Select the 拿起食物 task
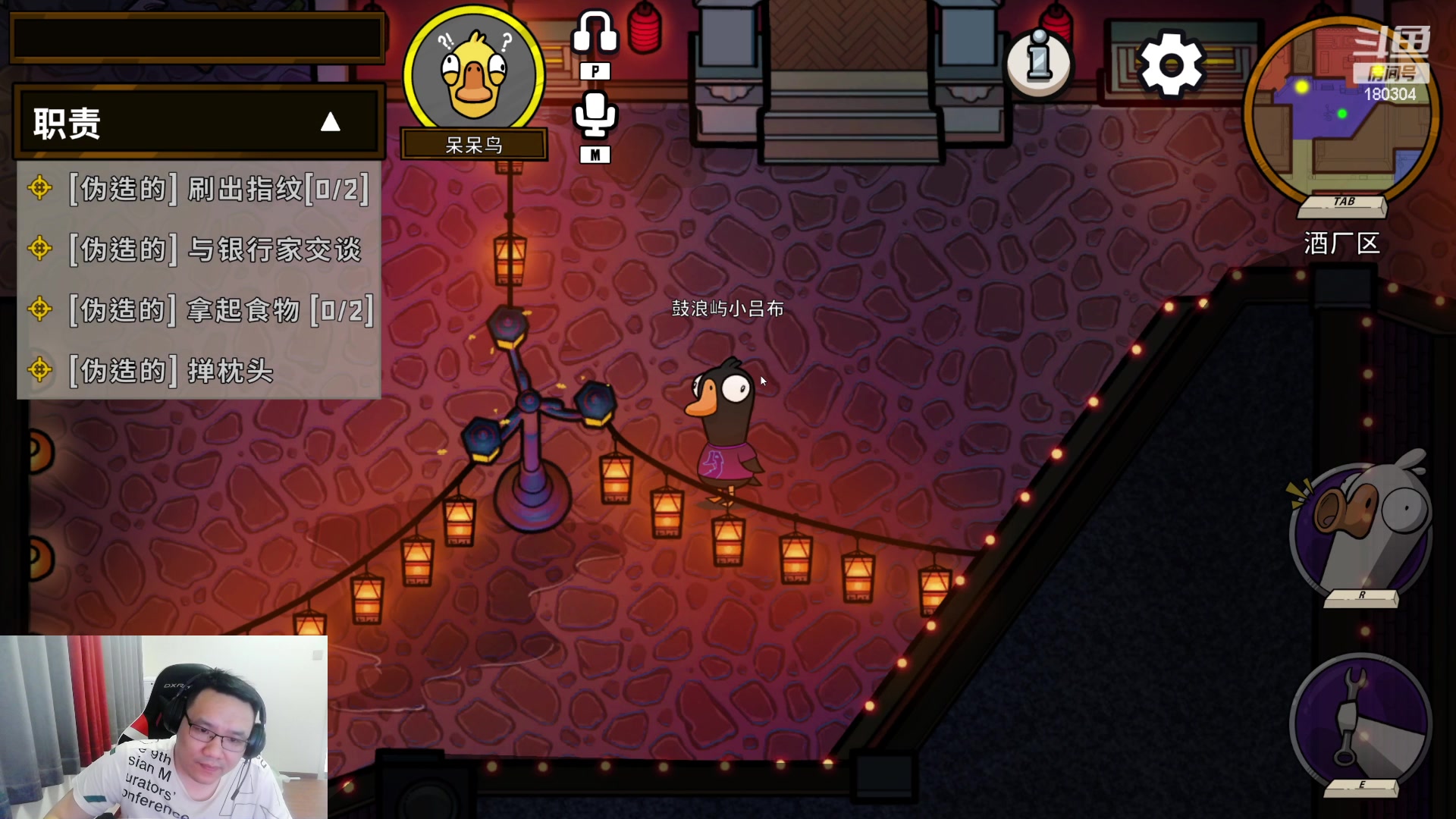The height and width of the screenshot is (819, 1456). click(220, 310)
